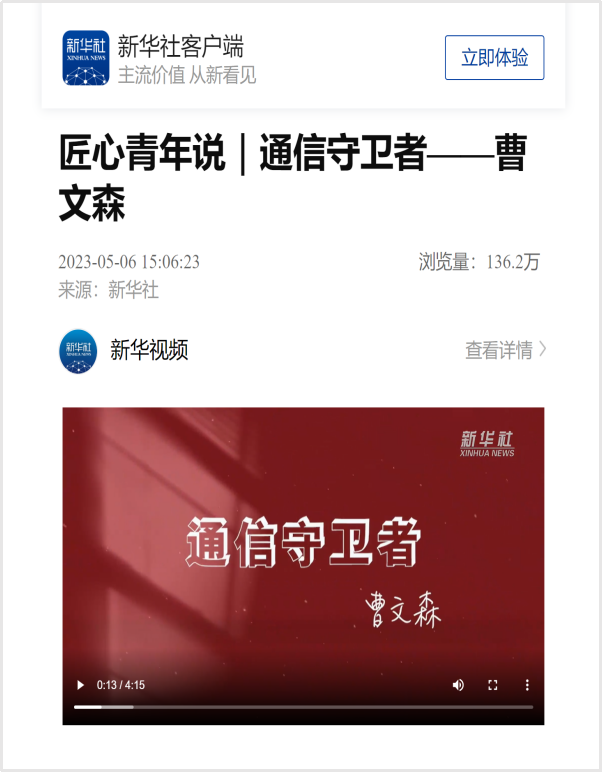Open the 新华视频 account avatar

point(78,350)
